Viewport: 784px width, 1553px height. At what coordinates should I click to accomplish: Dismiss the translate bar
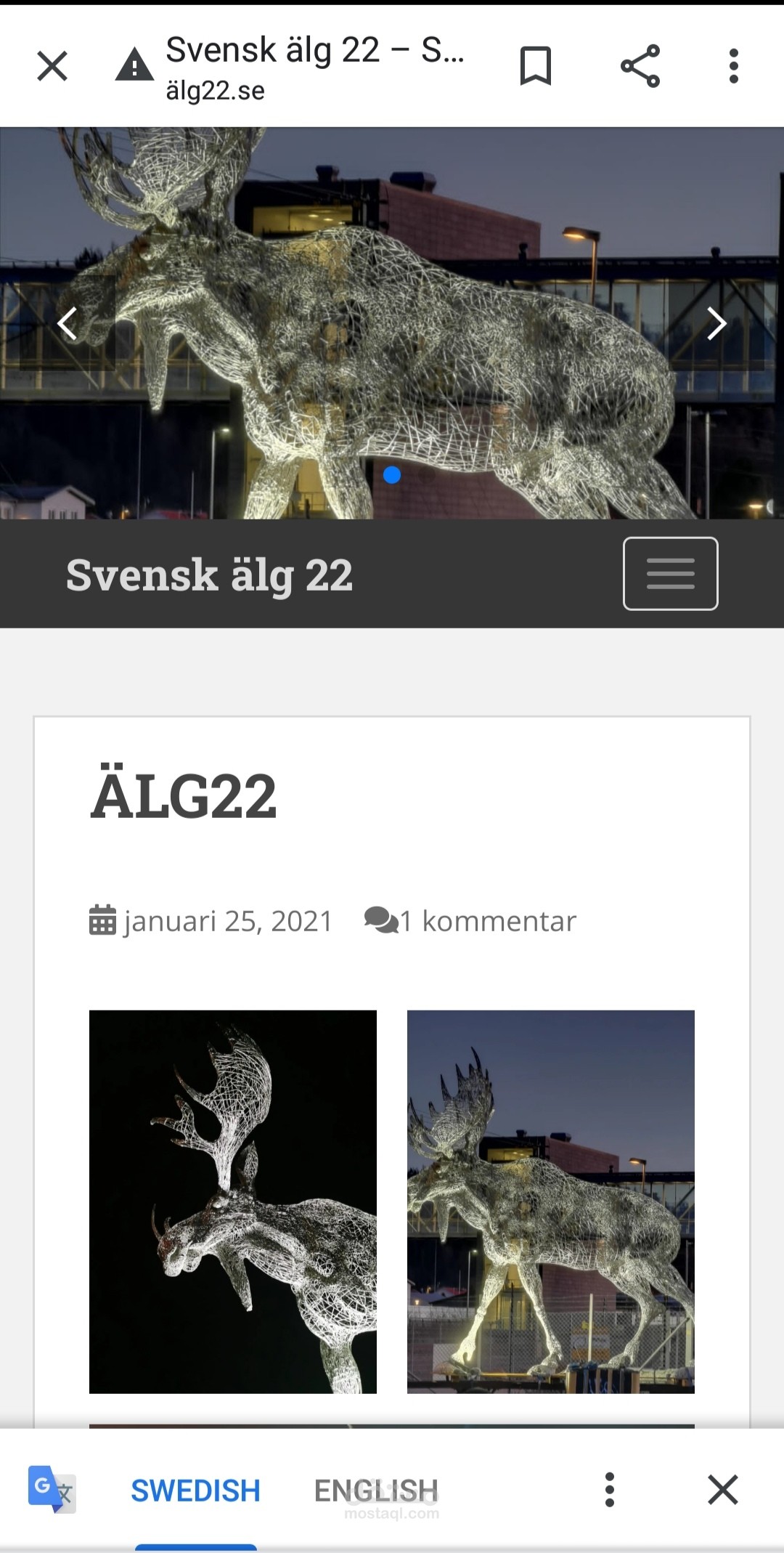(723, 1490)
